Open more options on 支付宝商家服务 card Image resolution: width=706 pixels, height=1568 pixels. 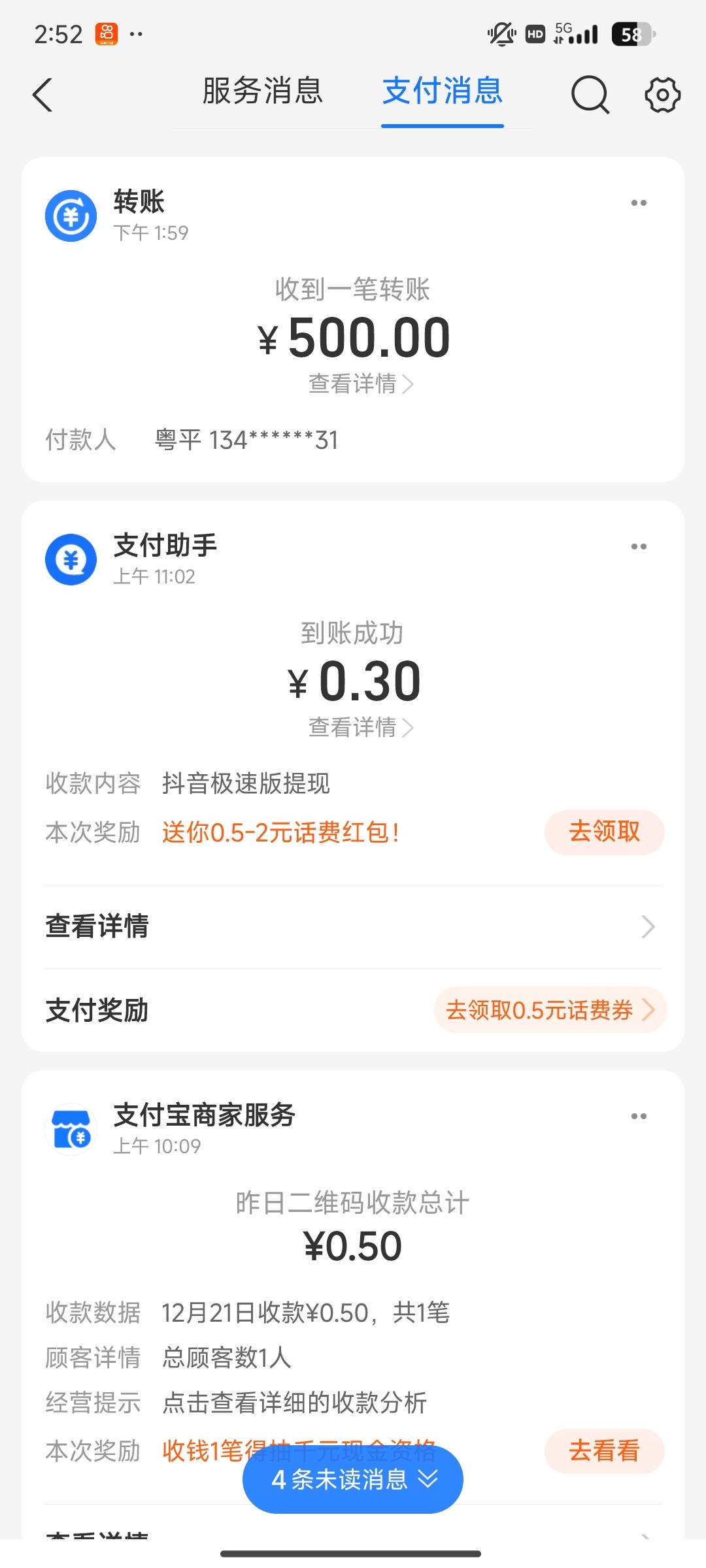639,1117
